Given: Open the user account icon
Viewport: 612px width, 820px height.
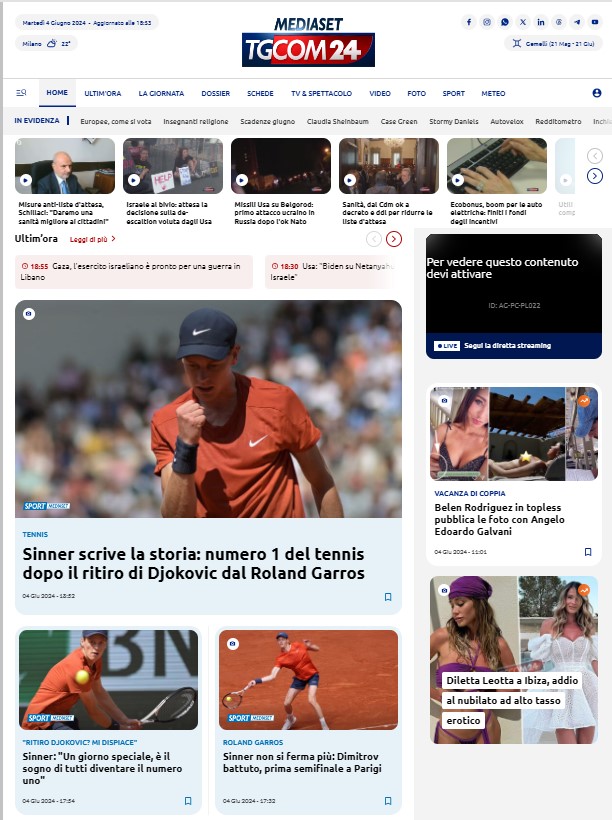Looking at the screenshot, I should tap(597, 93).
